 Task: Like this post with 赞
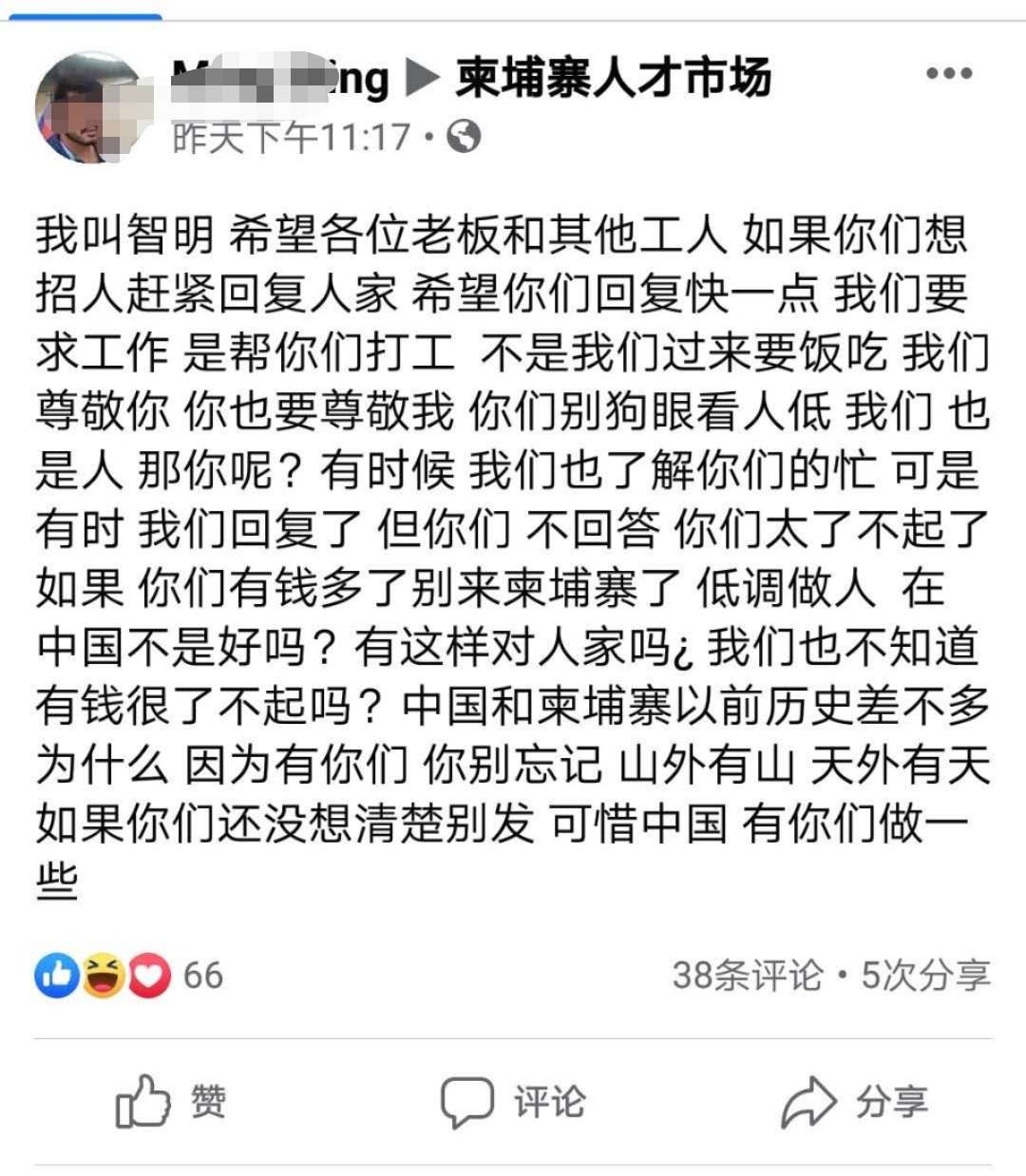tap(171, 1102)
